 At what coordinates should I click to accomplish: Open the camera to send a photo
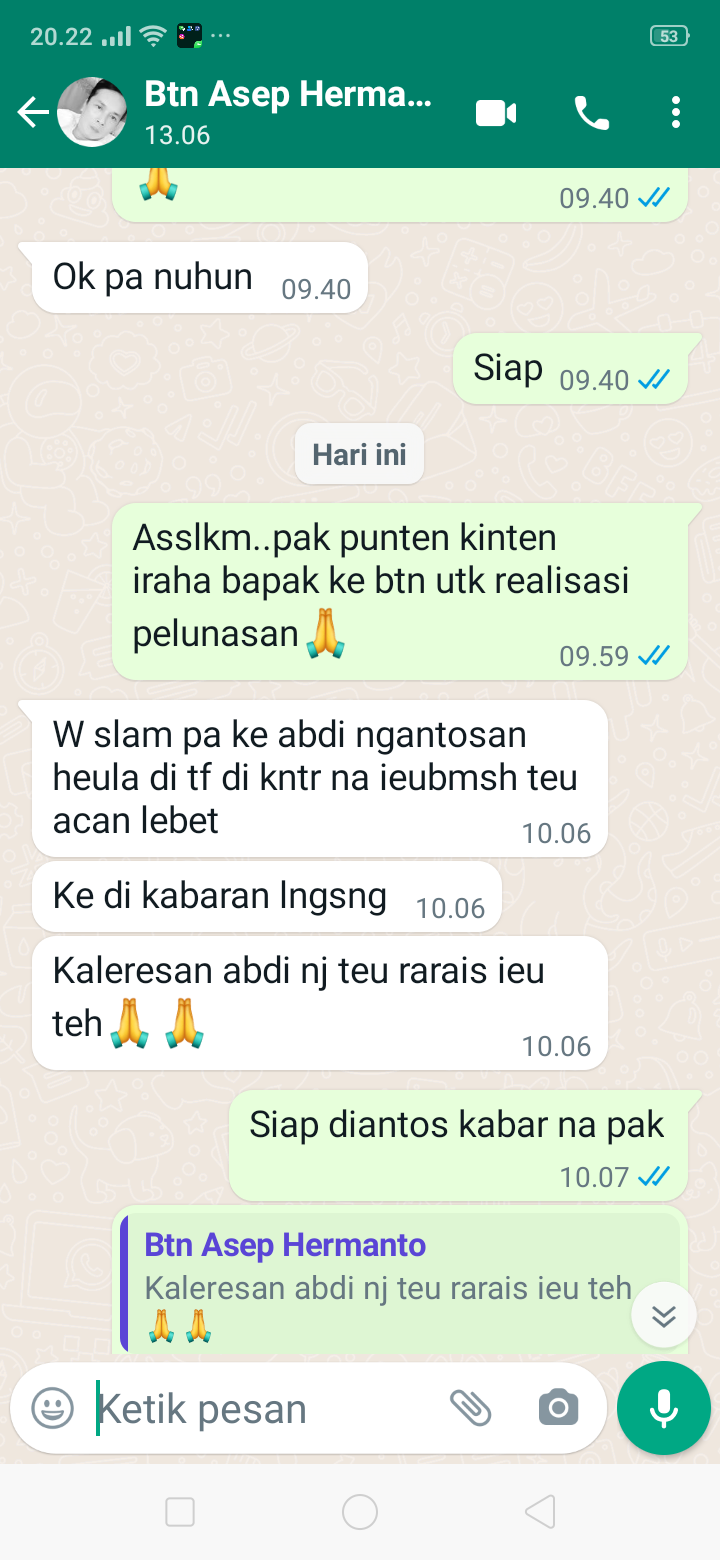(558, 1409)
